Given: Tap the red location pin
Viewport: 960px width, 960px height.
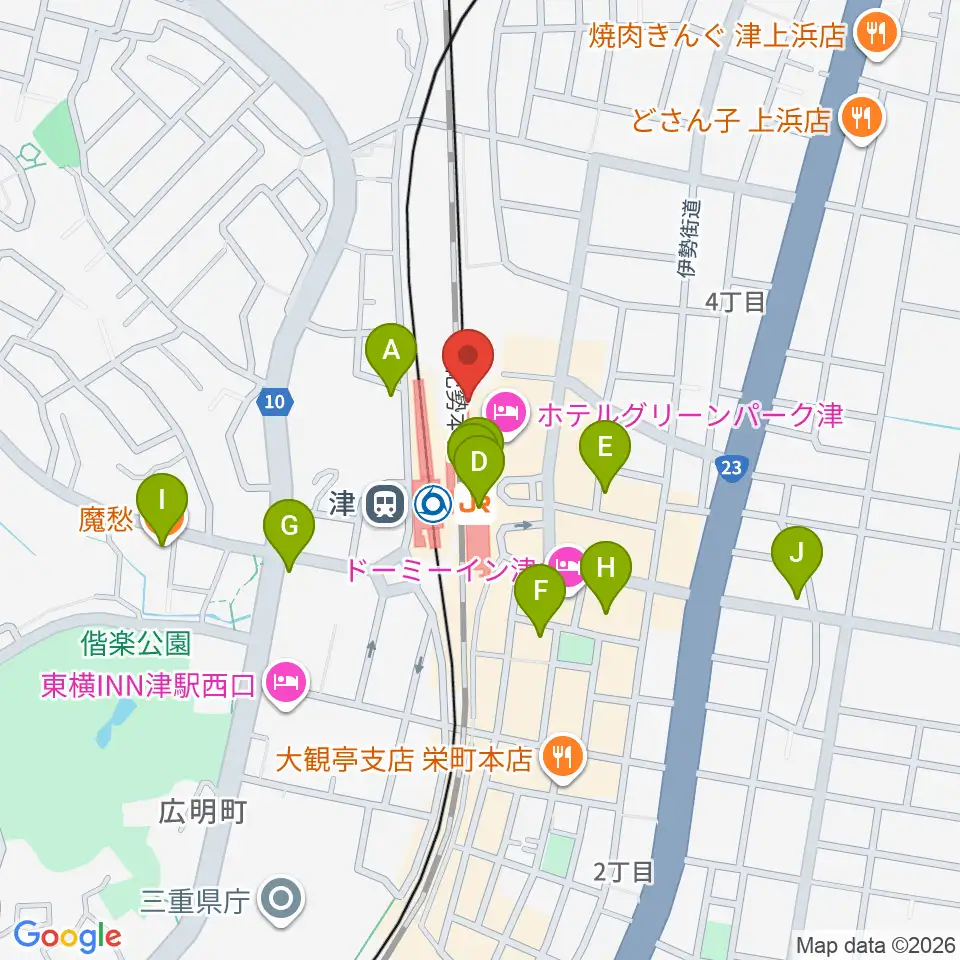Looking at the screenshot, I should click(x=469, y=356).
